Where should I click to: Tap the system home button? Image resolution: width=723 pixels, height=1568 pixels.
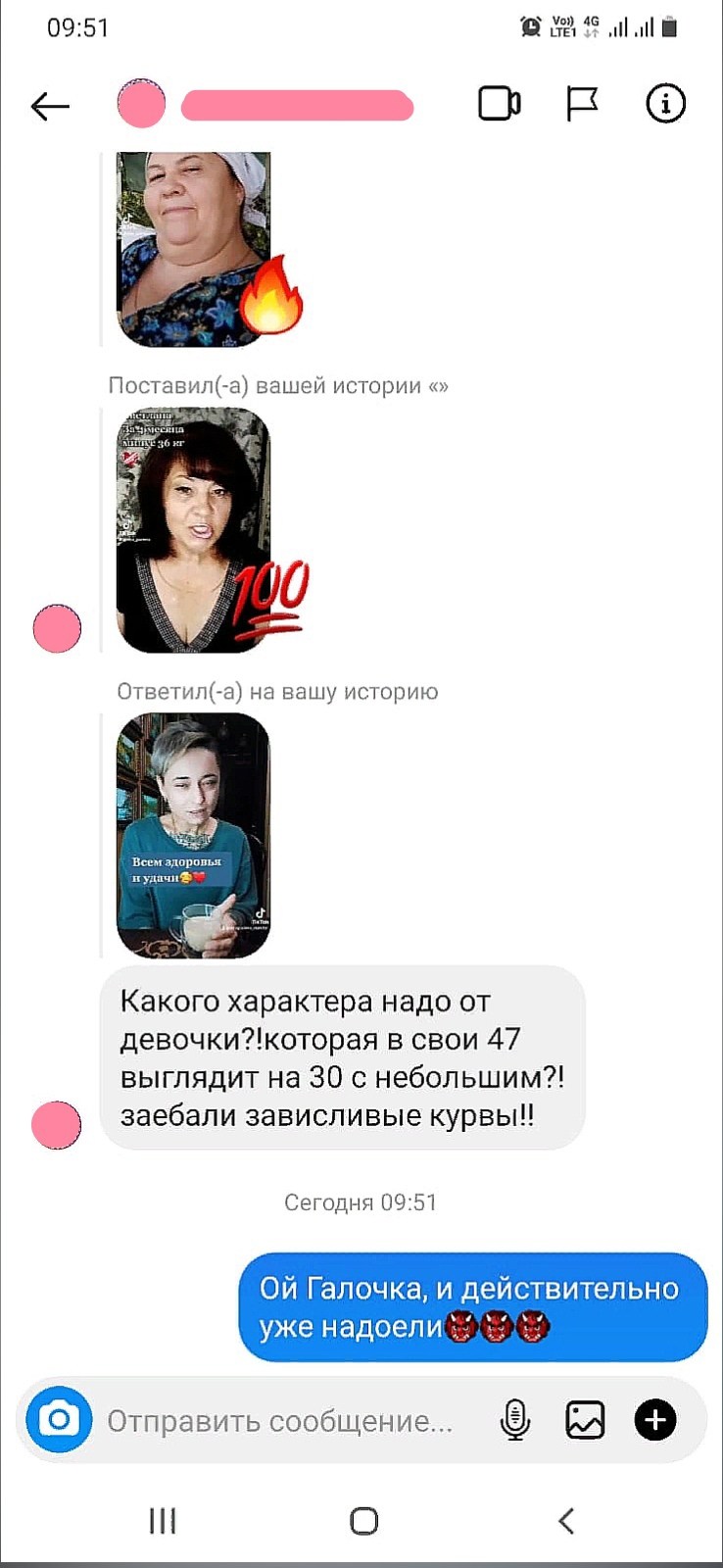(x=363, y=1521)
